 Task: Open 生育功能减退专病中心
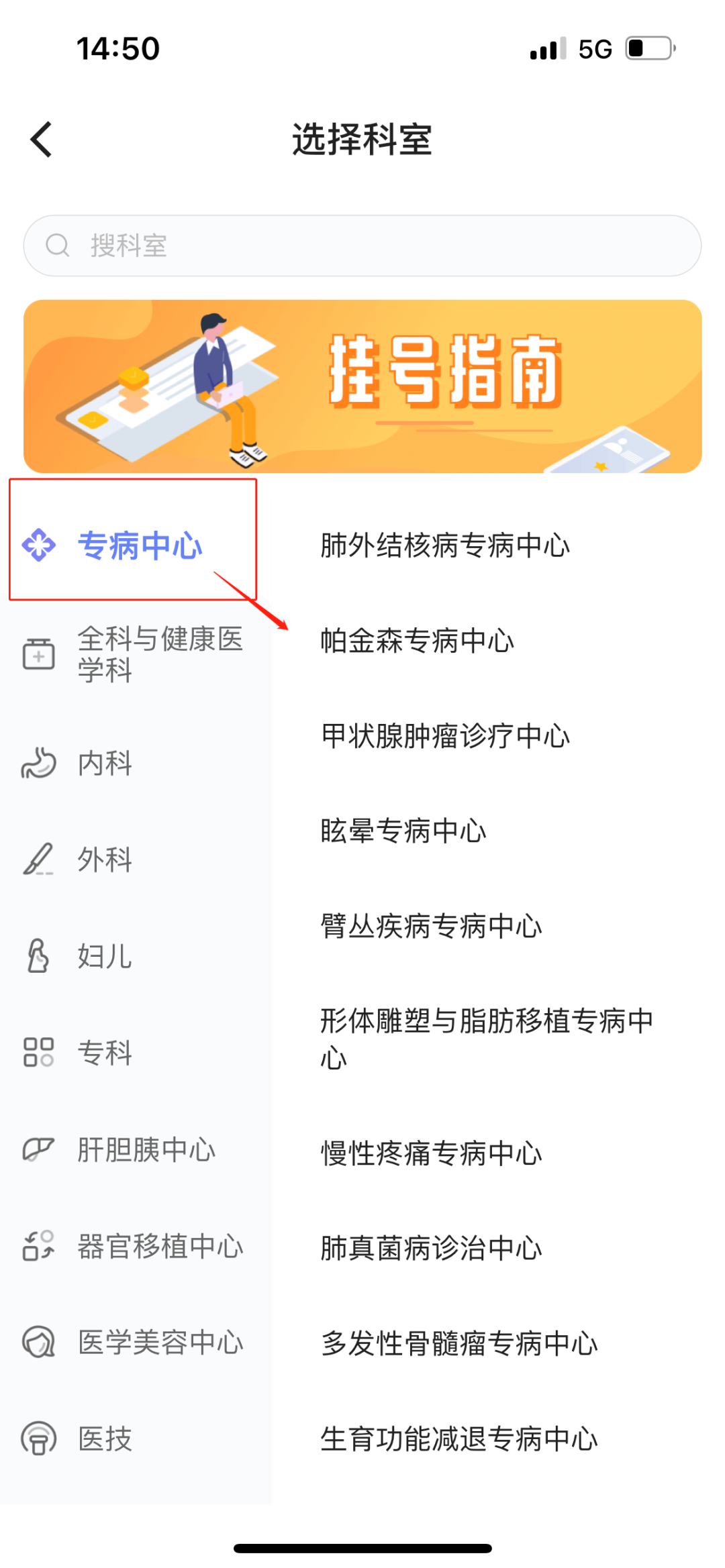(x=458, y=1439)
